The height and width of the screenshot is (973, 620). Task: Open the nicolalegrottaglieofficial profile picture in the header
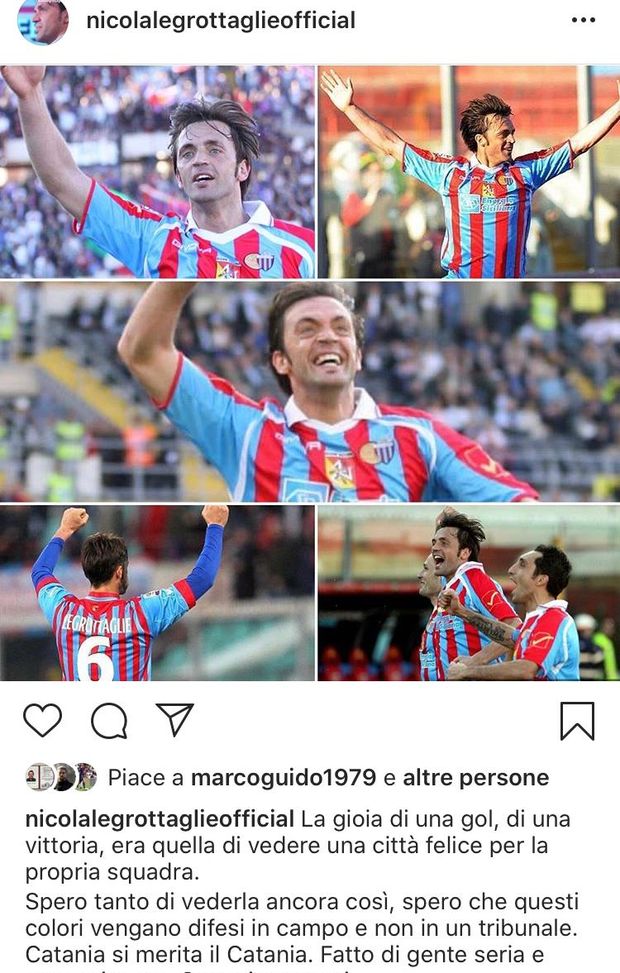point(42,22)
